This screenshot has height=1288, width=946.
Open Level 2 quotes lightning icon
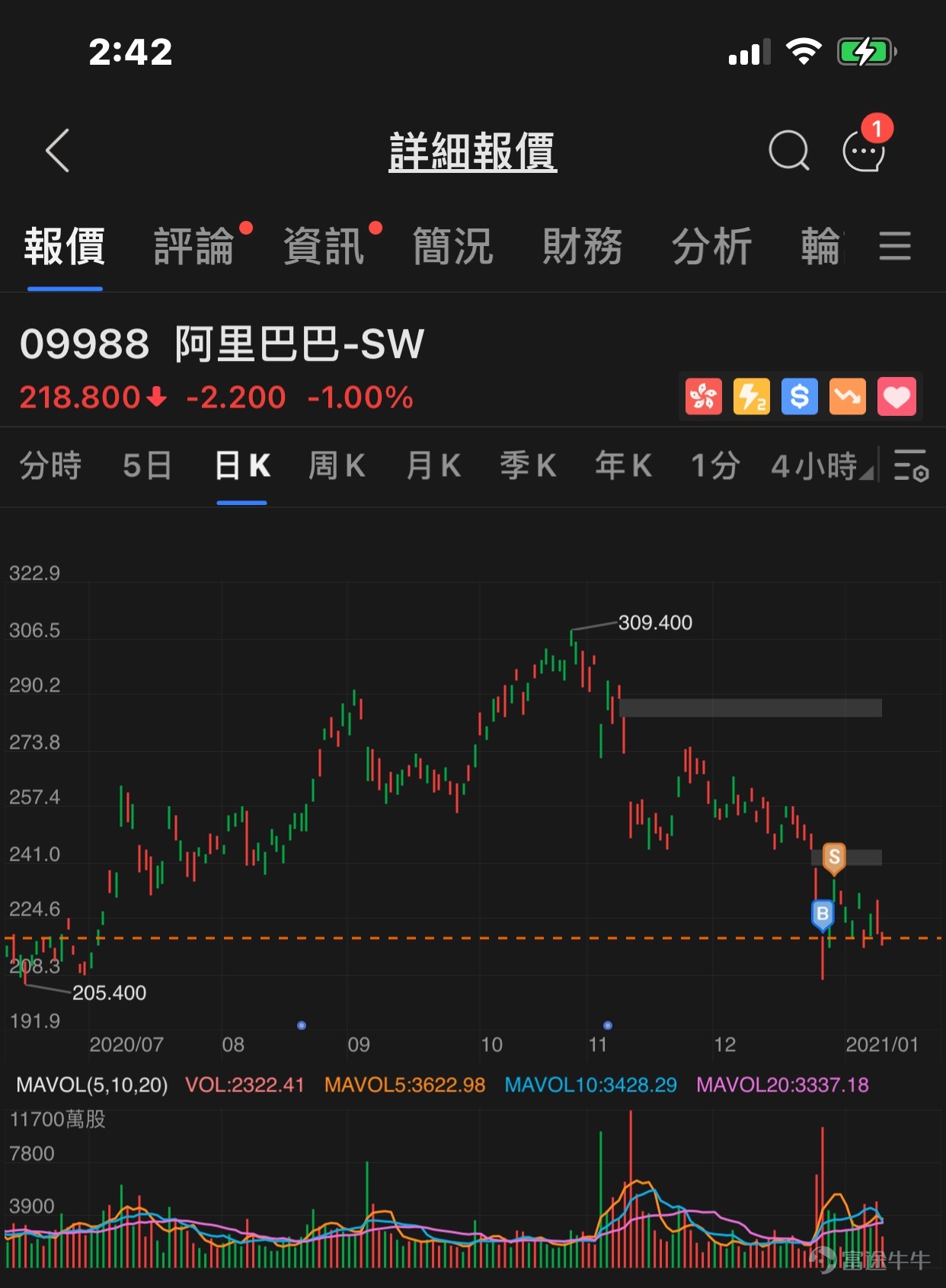pyautogui.click(x=752, y=396)
